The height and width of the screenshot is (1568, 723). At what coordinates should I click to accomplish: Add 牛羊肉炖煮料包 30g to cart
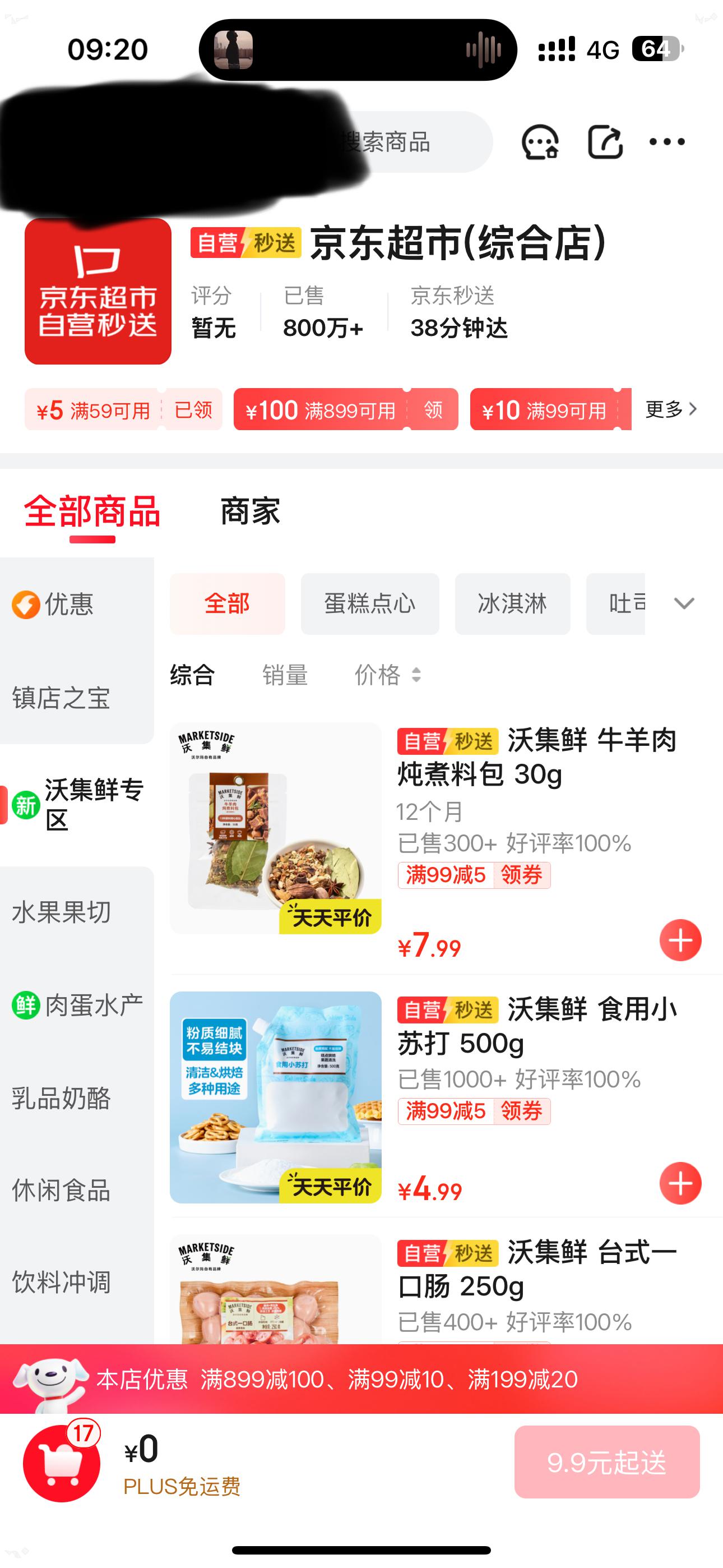[680, 940]
